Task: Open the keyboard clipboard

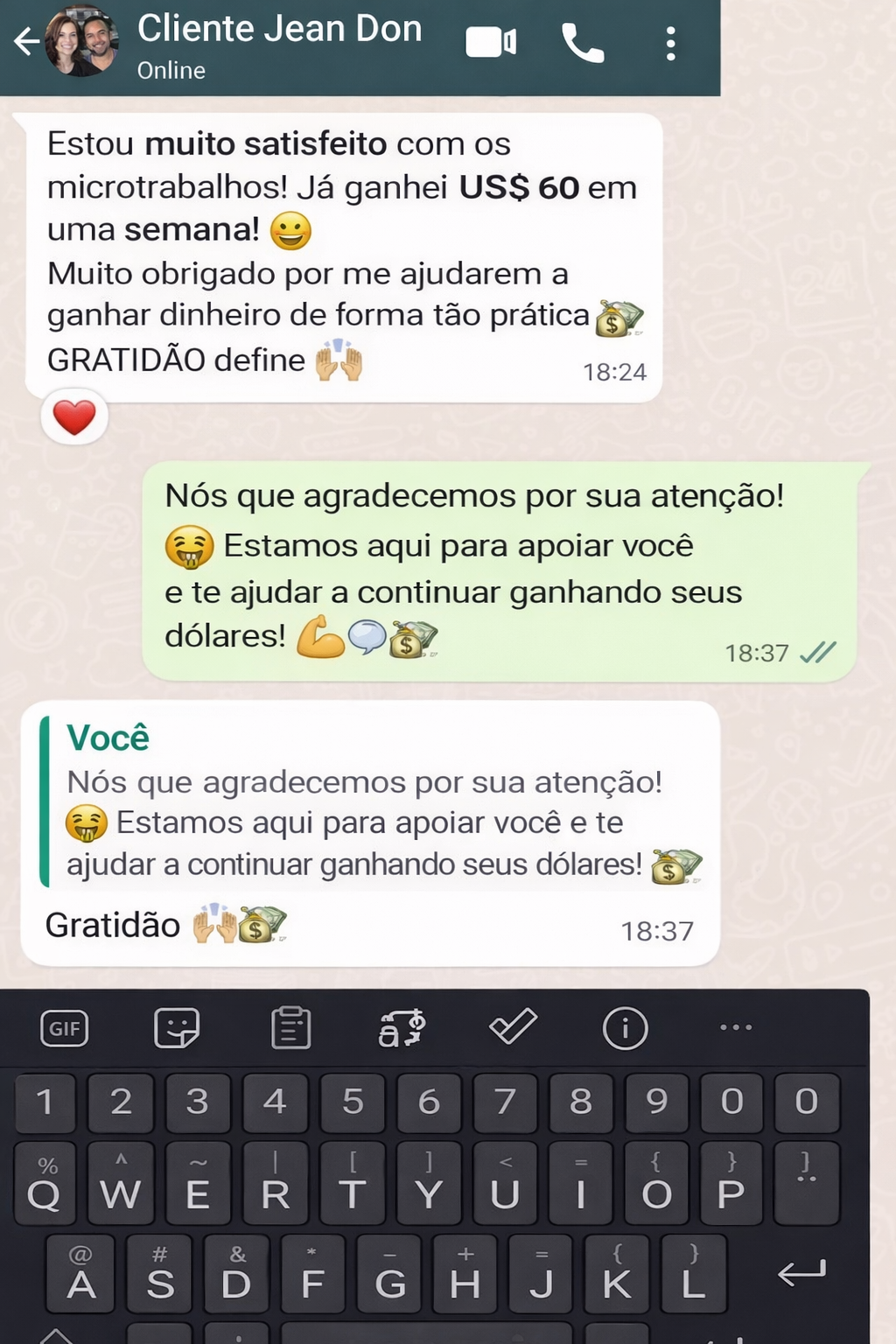Action: pyautogui.click(x=290, y=1027)
